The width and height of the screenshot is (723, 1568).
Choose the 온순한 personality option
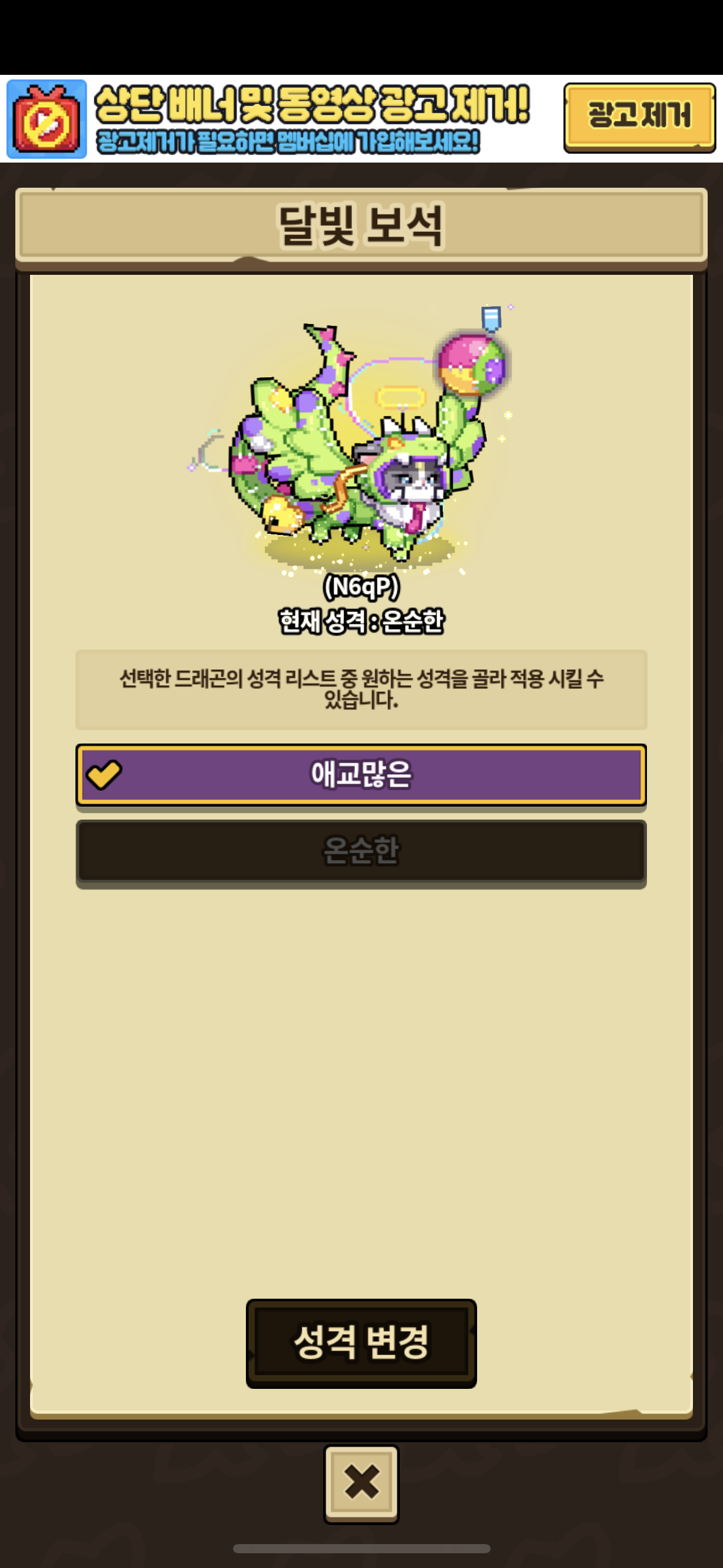click(361, 851)
